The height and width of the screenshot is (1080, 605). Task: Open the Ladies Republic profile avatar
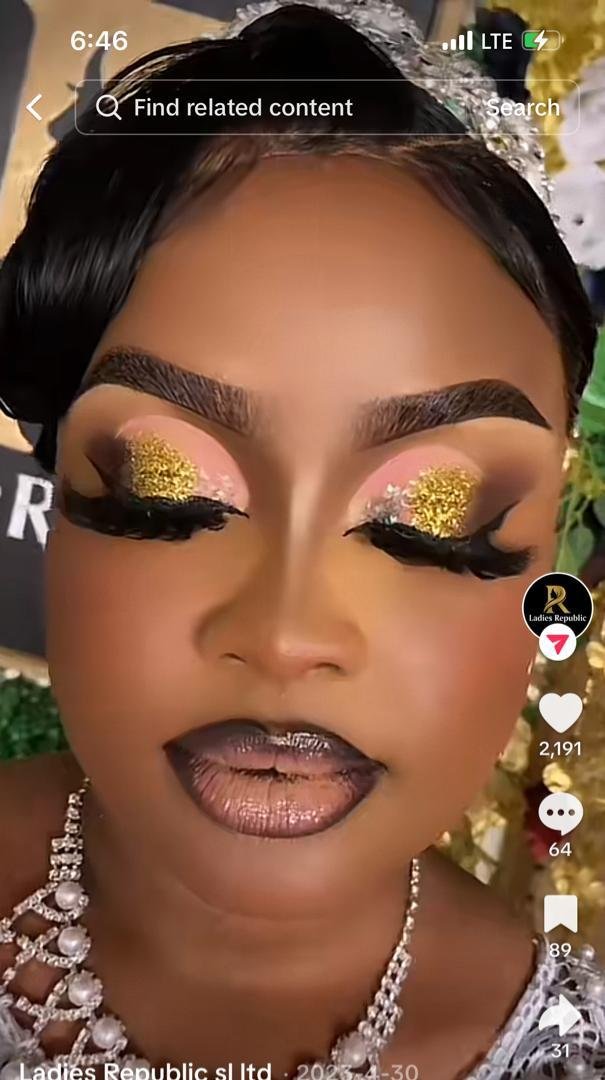(557, 606)
